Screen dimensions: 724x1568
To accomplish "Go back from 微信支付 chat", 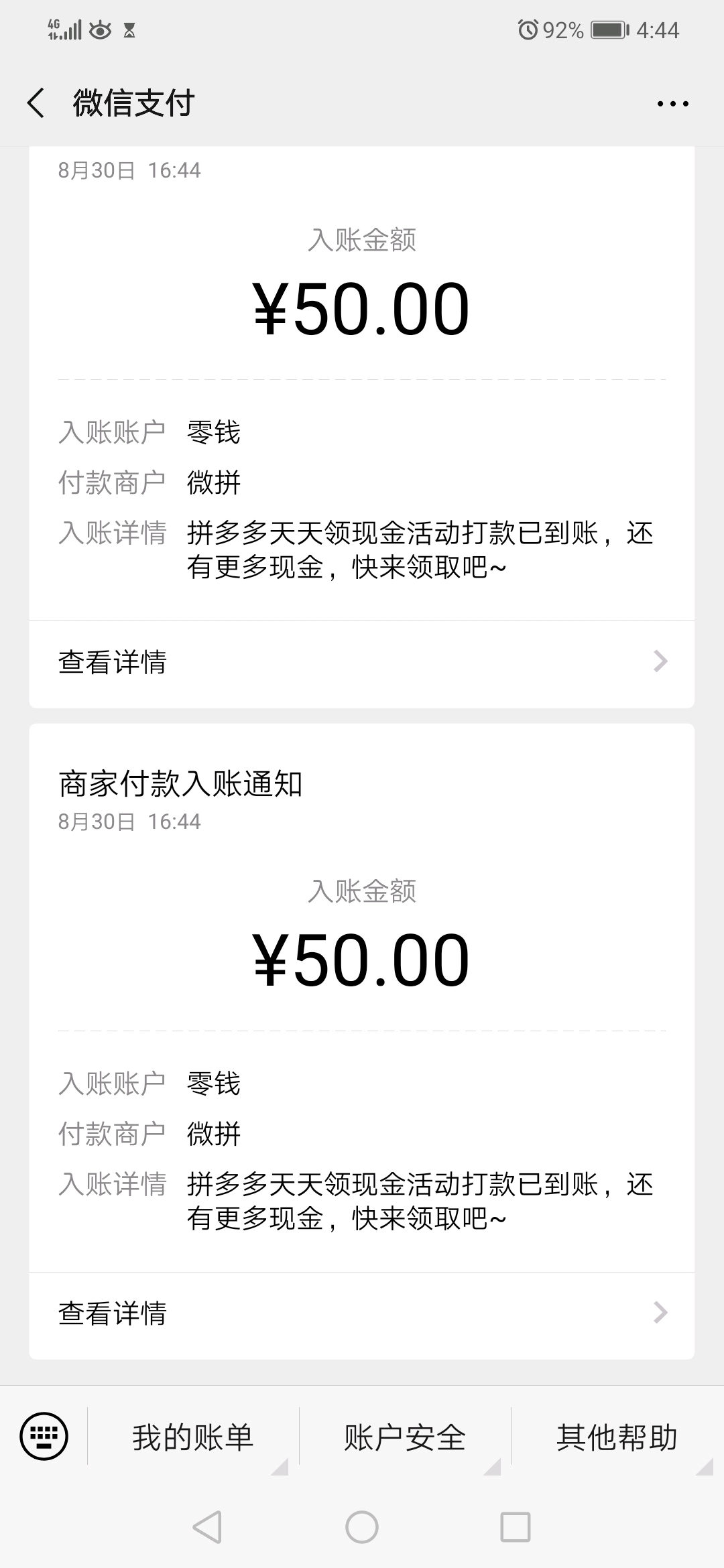I will (36, 103).
